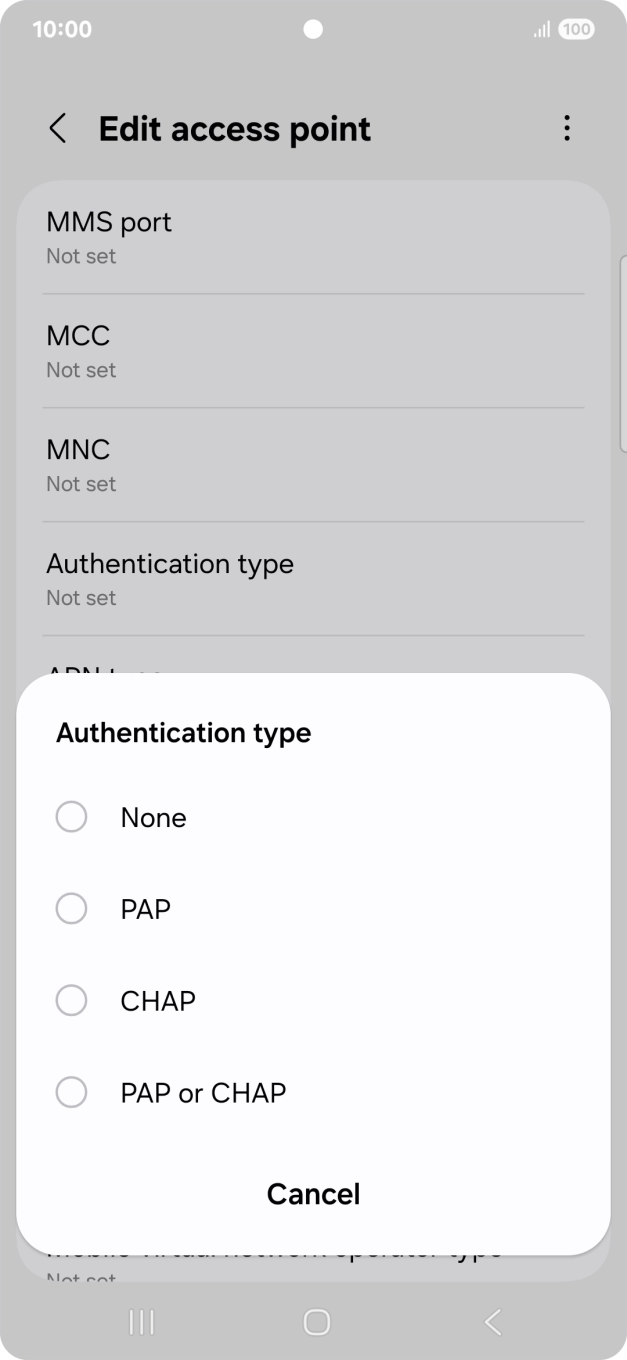Viewport: 627px width, 1360px height.
Task: Select the None authentication option
Action: 313,818
